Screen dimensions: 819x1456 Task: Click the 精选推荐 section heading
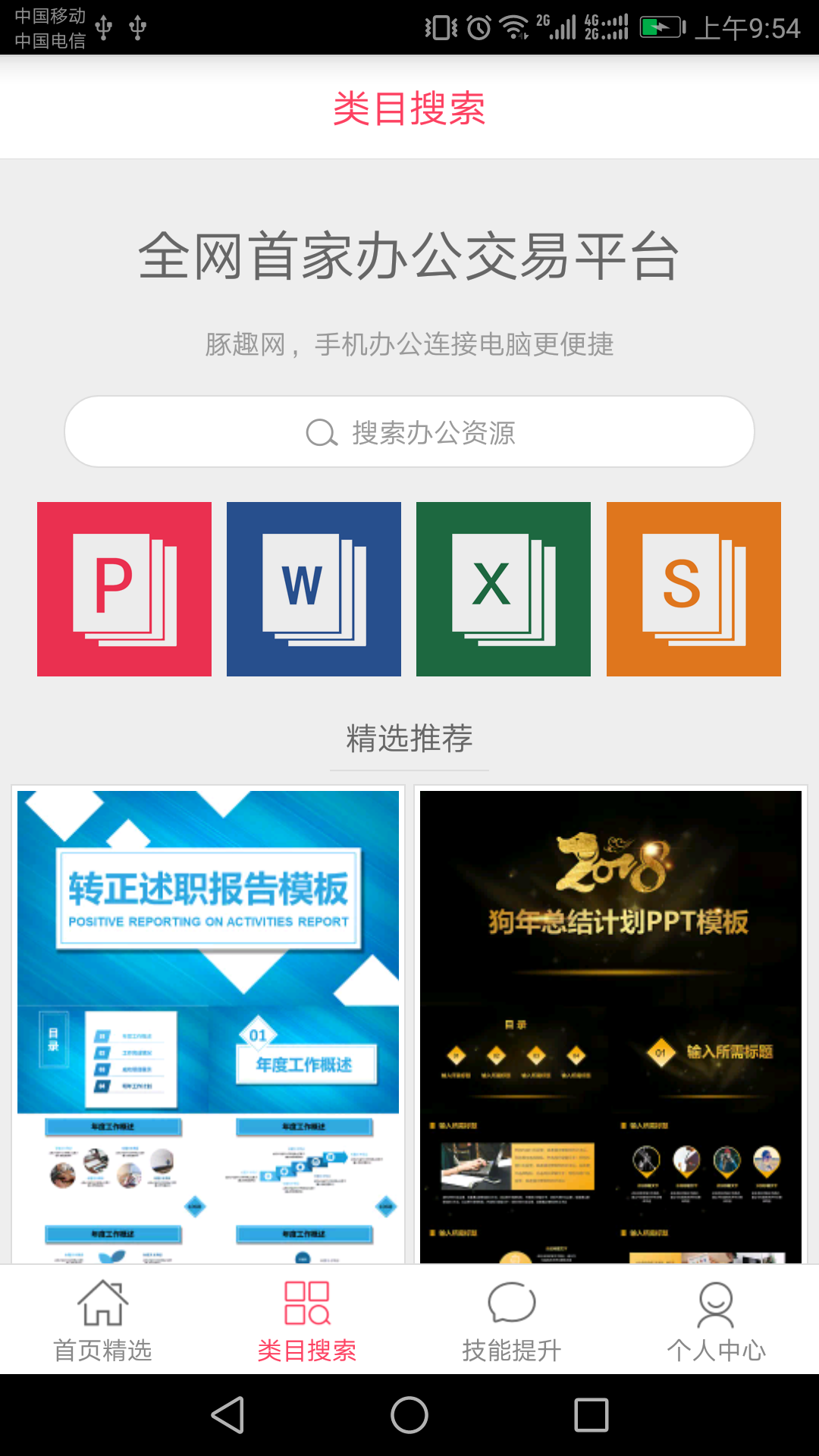point(409,738)
